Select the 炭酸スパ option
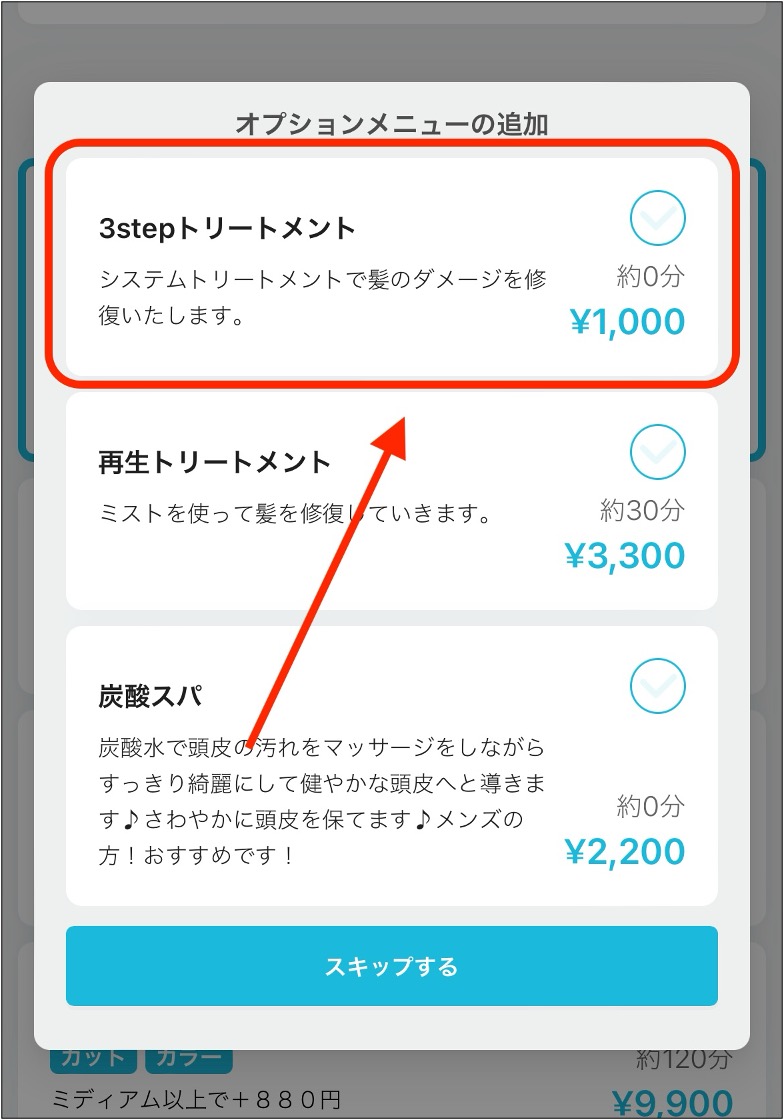The image size is (784, 1120). pos(657,687)
